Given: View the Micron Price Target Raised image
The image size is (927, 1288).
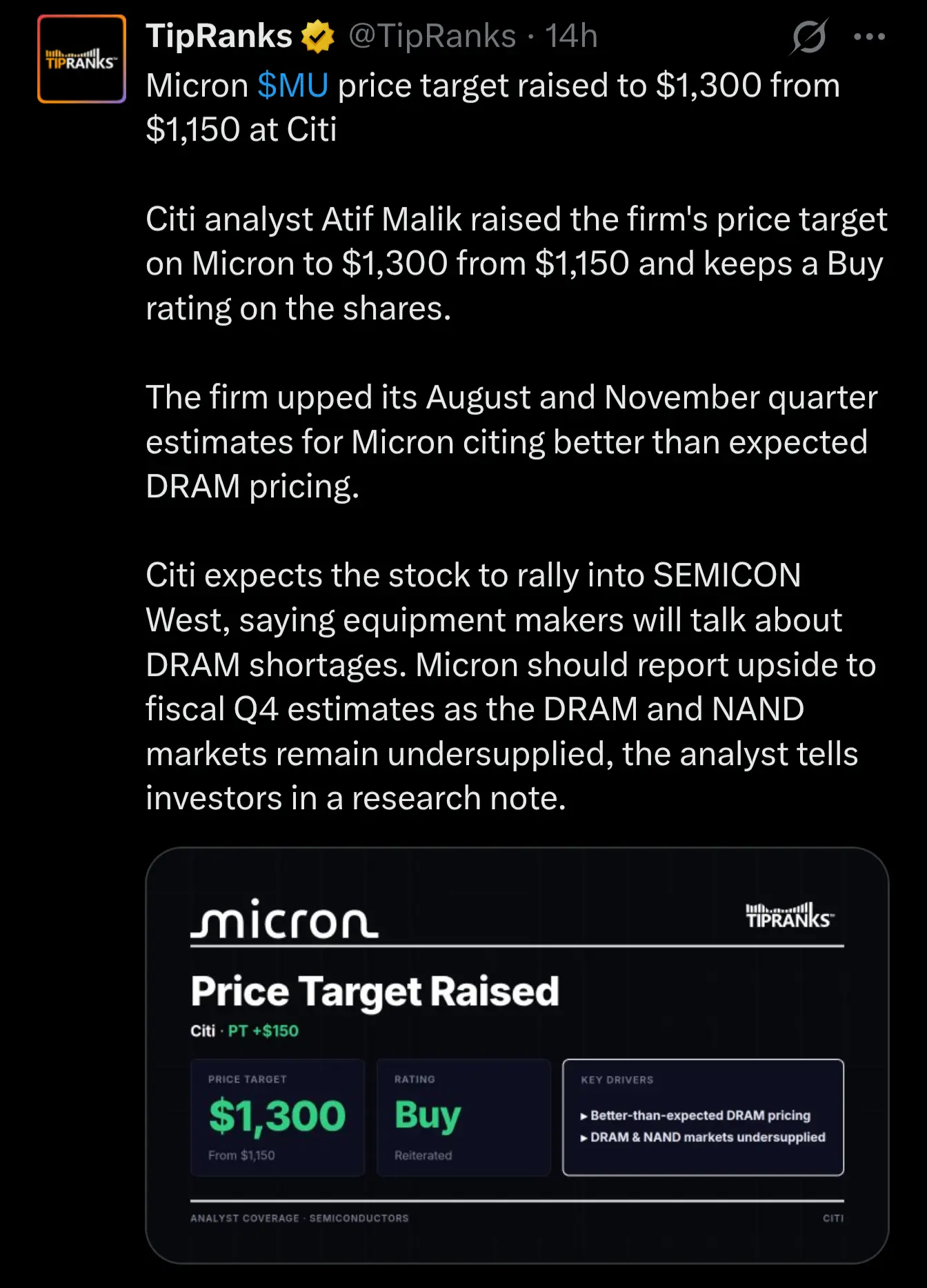Looking at the screenshot, I should [x=517, y=1056].
